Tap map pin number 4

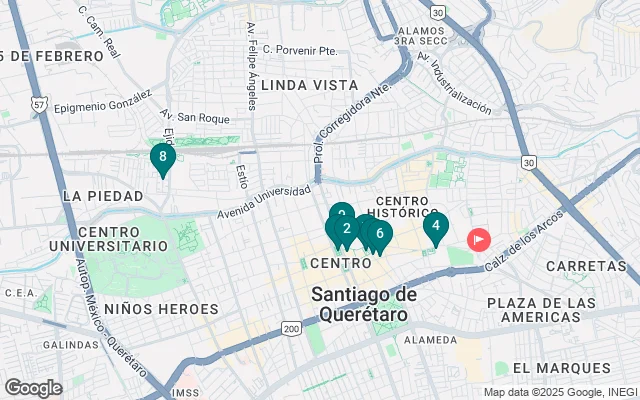(x=436, y=227)
